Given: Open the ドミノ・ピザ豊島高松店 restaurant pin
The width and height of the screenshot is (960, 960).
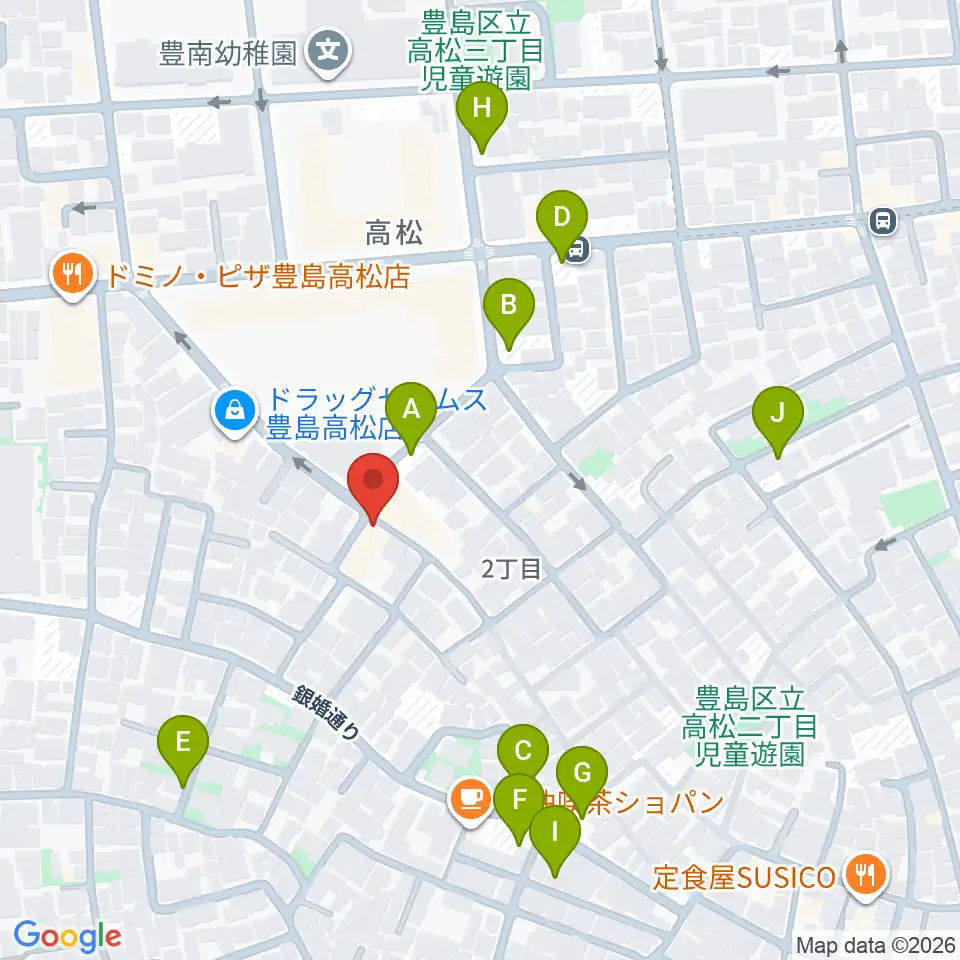Looking at the screenshot, I should click(71, 272).
